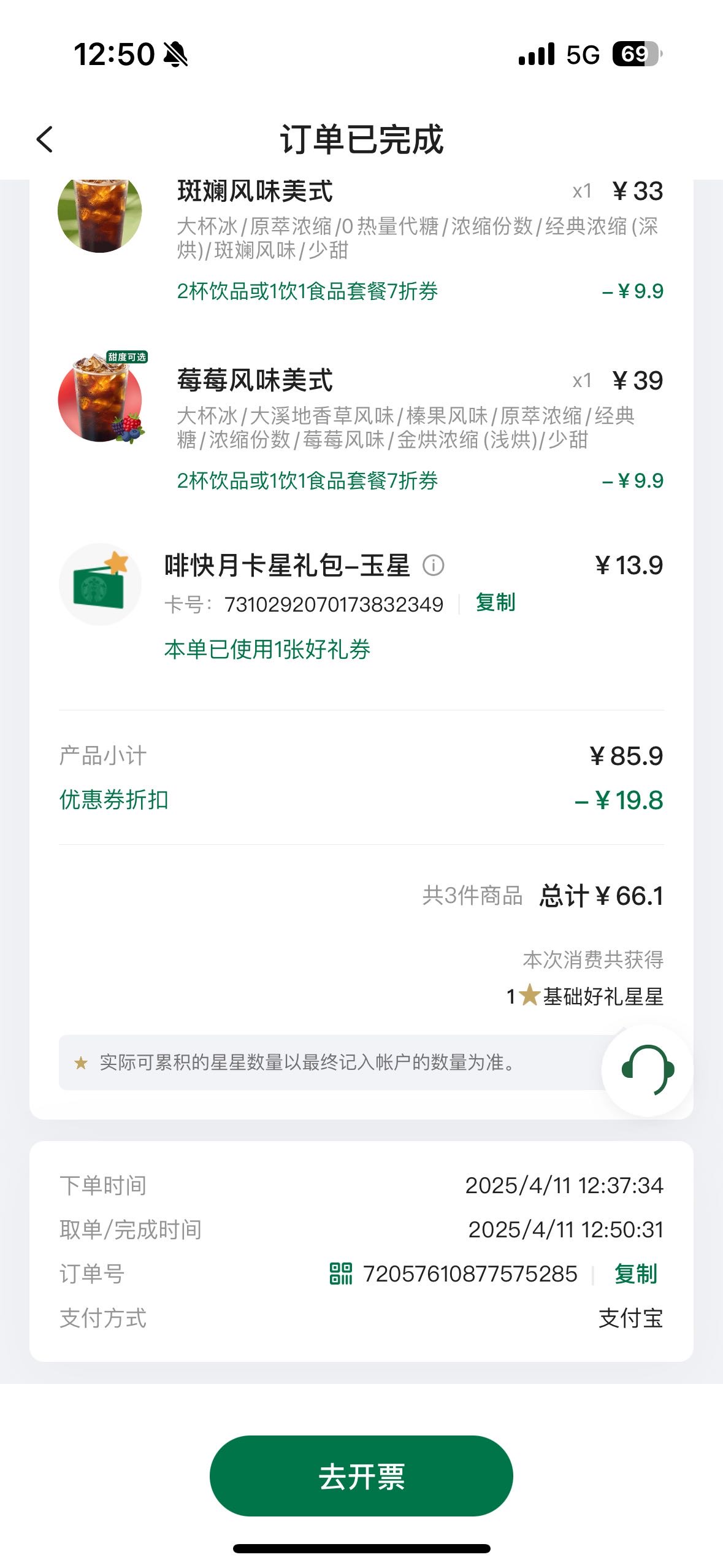Tap 去开票 to request an invoice
Screen dimensions: 723x1568
pos(361,1475)
